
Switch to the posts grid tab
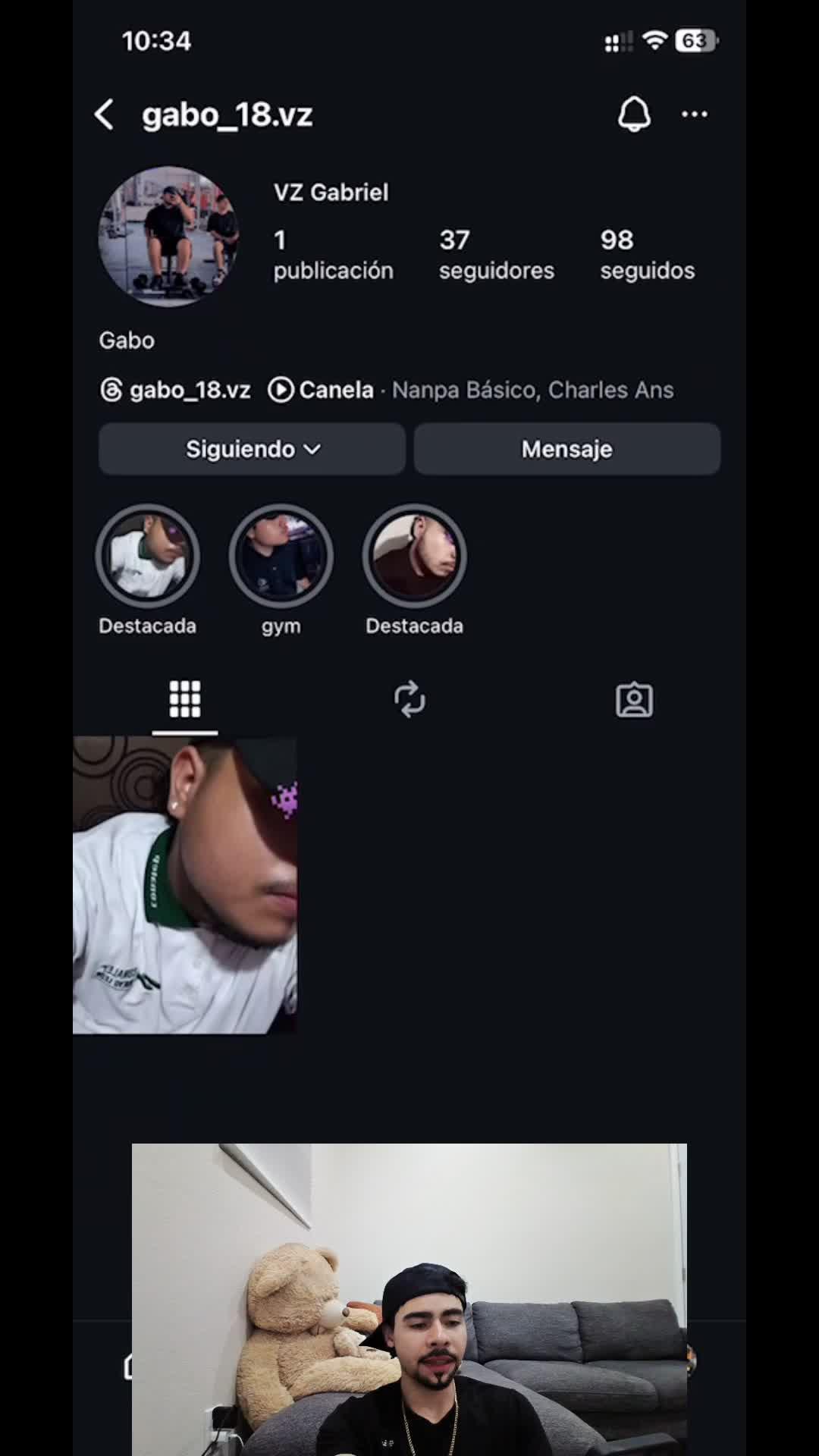(x=184, y=698)
